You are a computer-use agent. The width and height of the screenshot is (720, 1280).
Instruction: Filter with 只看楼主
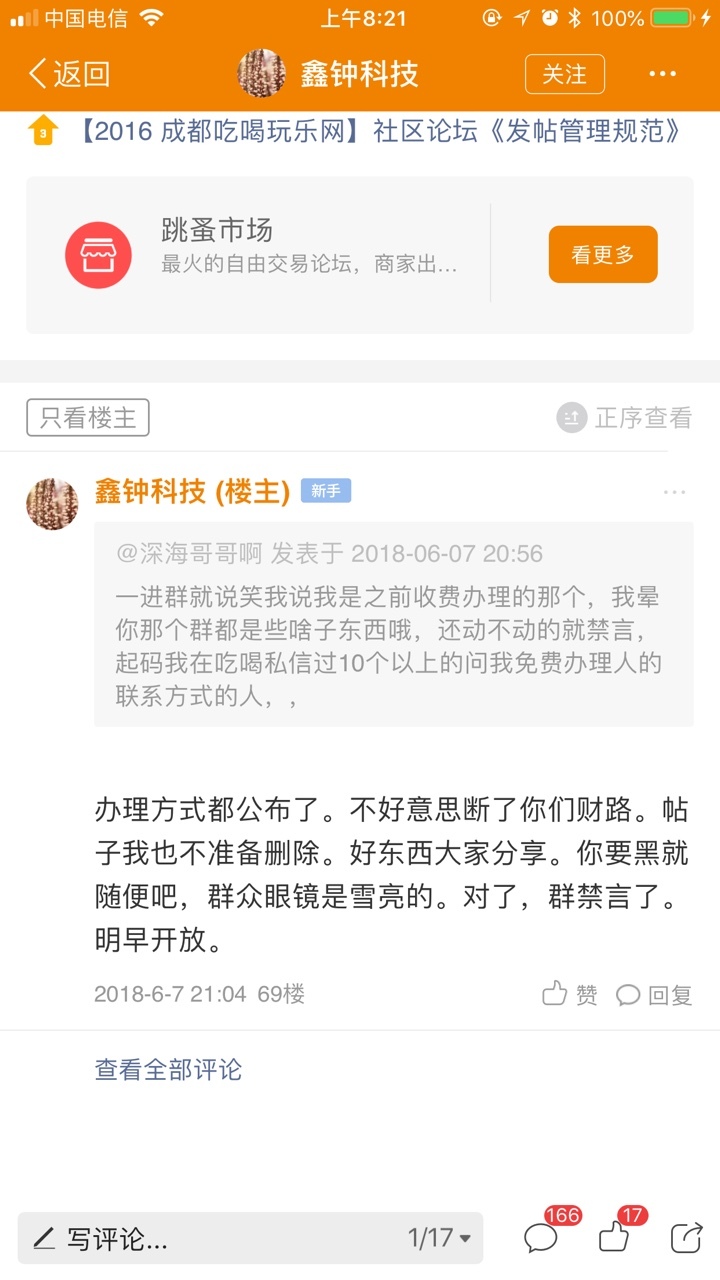point(88,418)
